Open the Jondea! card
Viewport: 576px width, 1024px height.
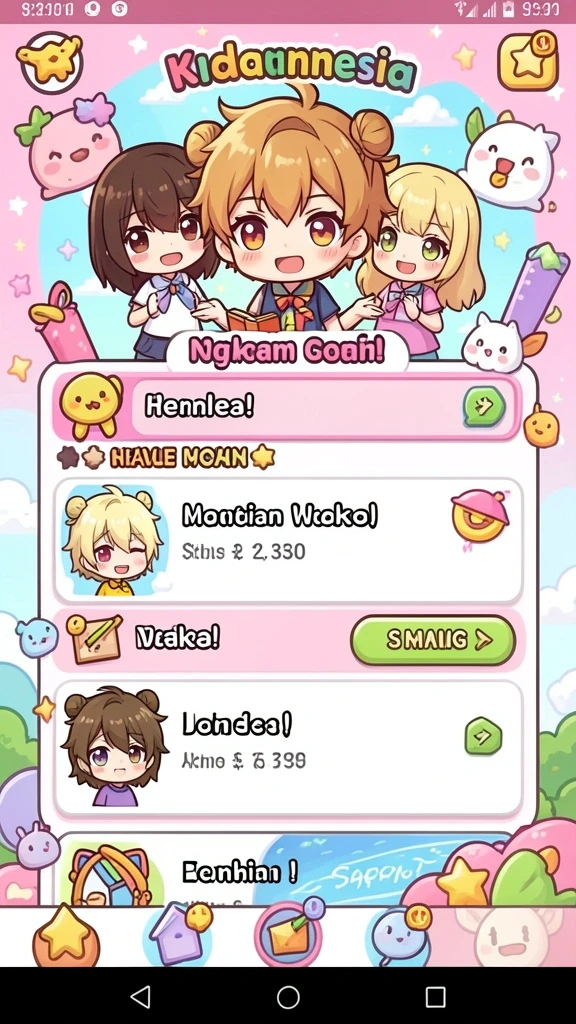click(x=288, y=749)
